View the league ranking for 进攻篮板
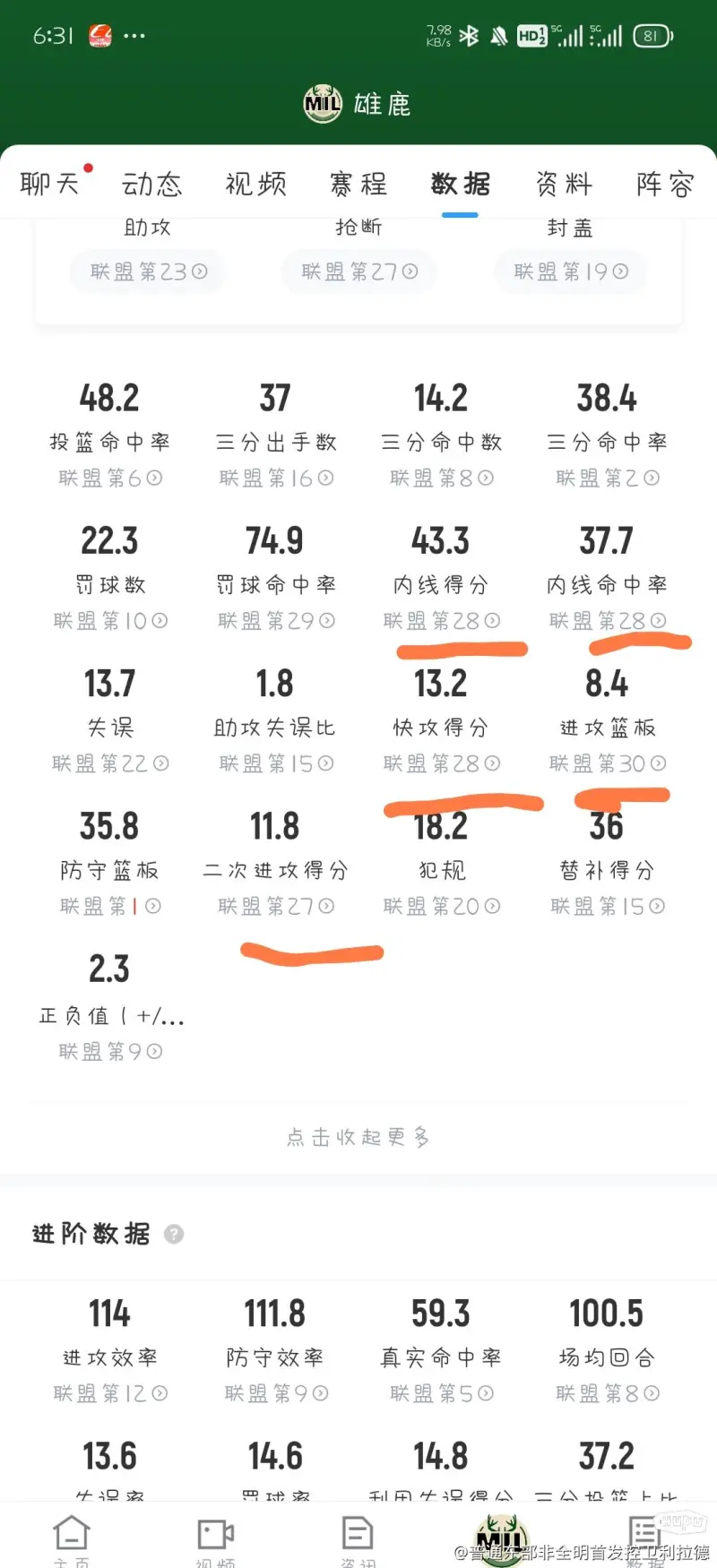The image size is (717, 1568). point(608,763)
